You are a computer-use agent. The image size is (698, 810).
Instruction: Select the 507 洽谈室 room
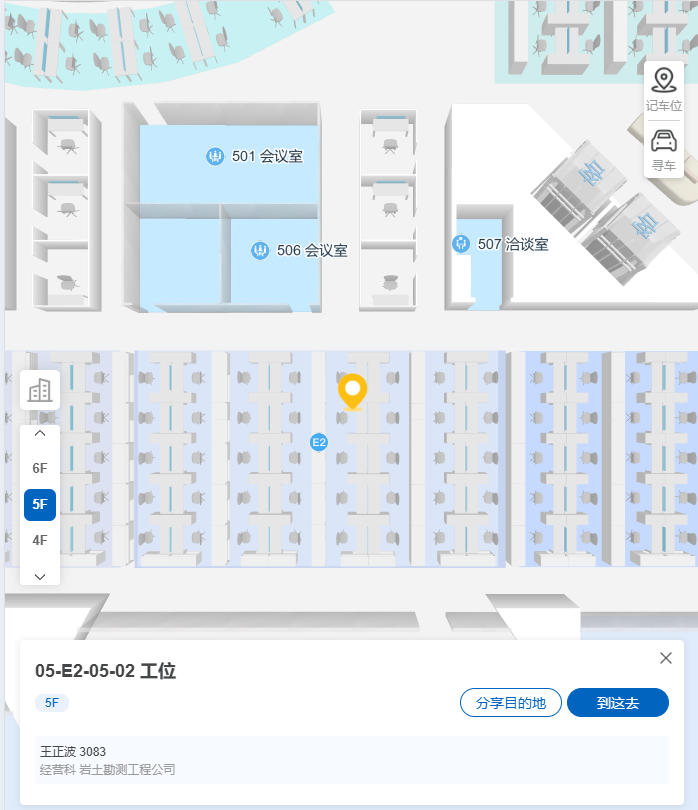pos(500,244)
